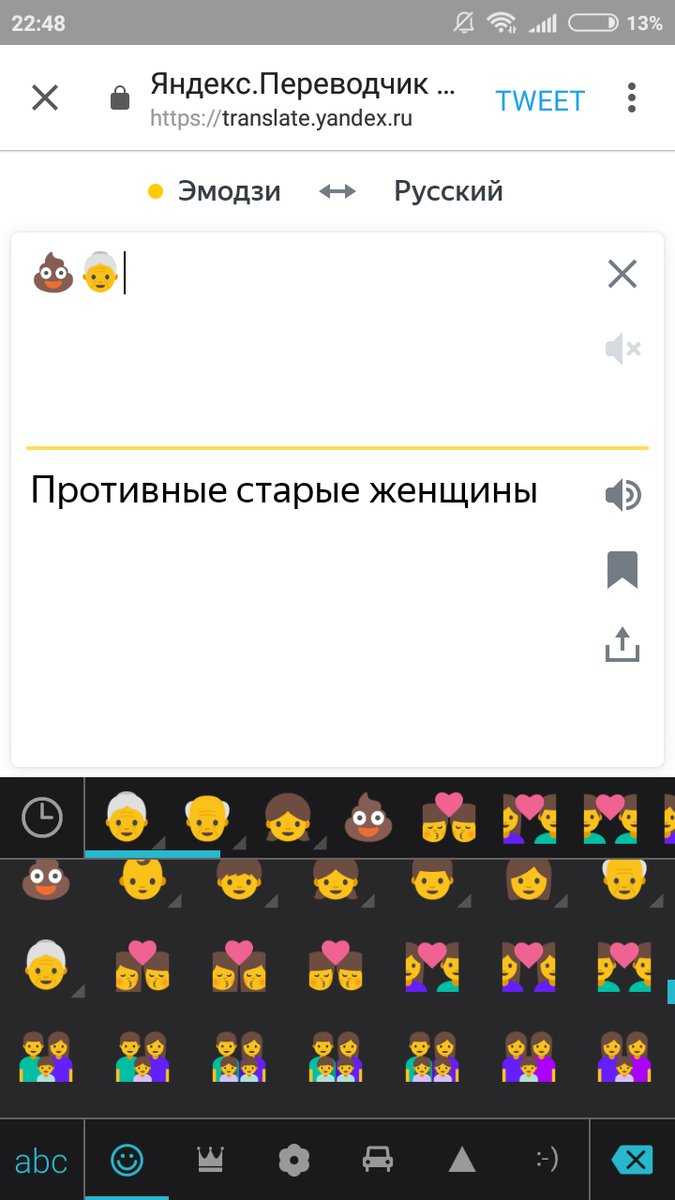
Task: Open the browser overflow menu
Action: click(631, 98)
